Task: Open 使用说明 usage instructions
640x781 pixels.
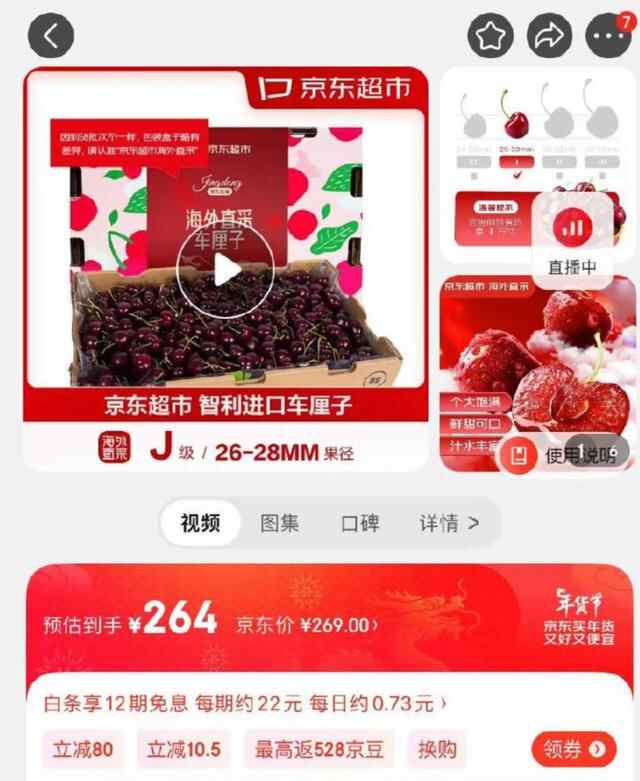Action: [x=567, y=455]
